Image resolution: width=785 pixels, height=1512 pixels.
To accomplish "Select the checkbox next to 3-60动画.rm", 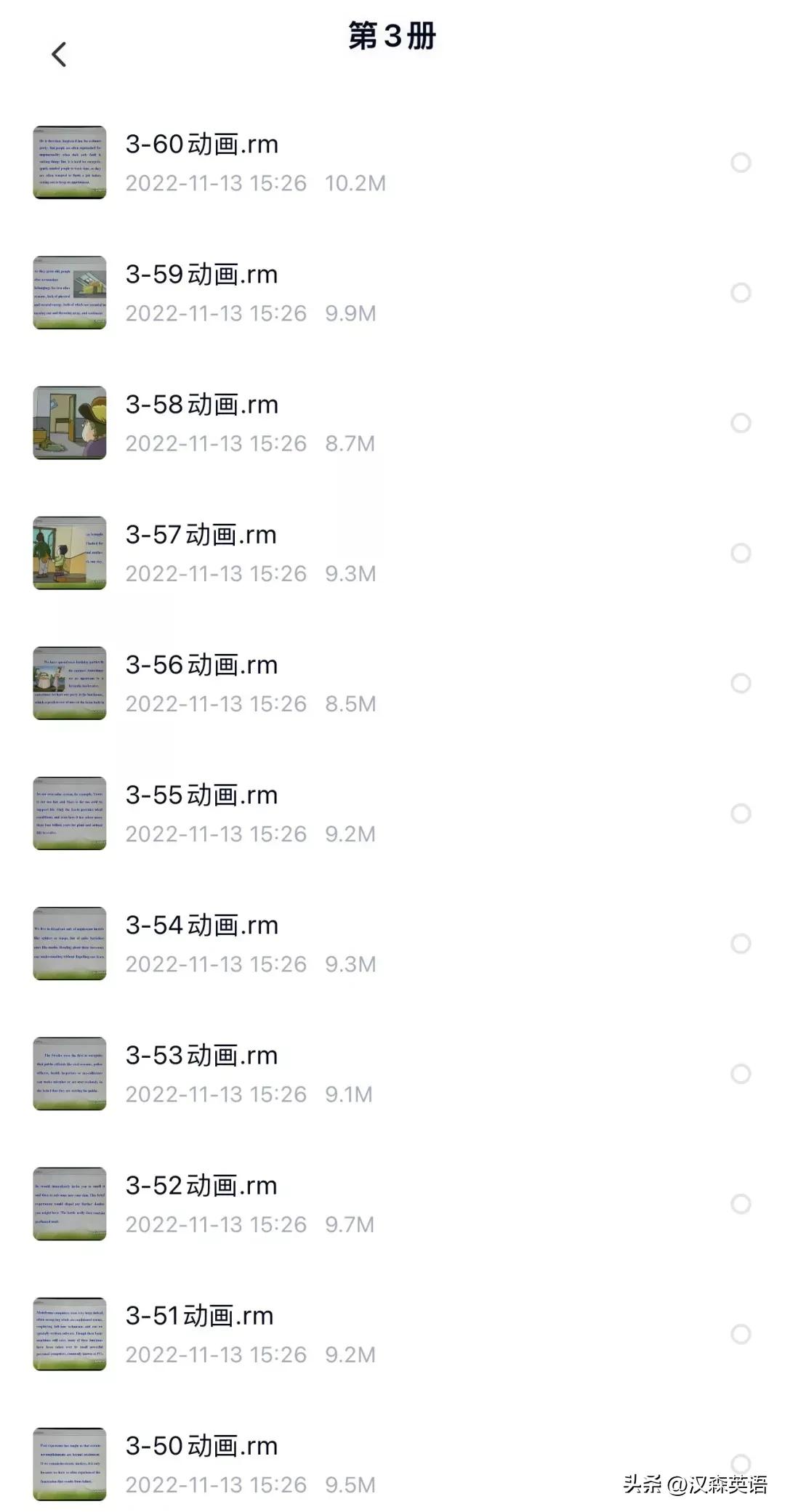I will [x=741, y=161].
